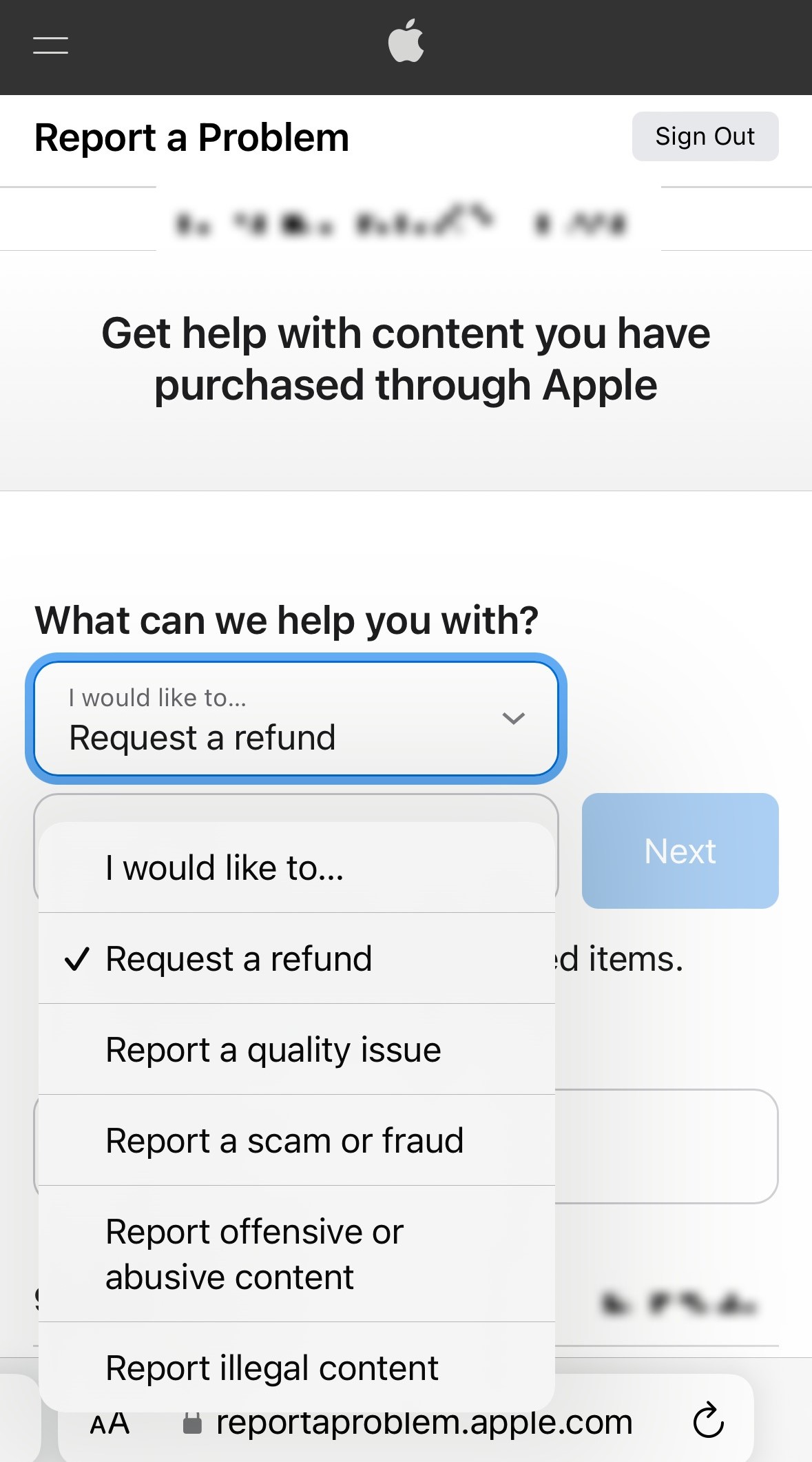This screenshot has height=1462, width=812.
Task: Choose Report offensive or abusive content
Action: (x=296, y=1253)
